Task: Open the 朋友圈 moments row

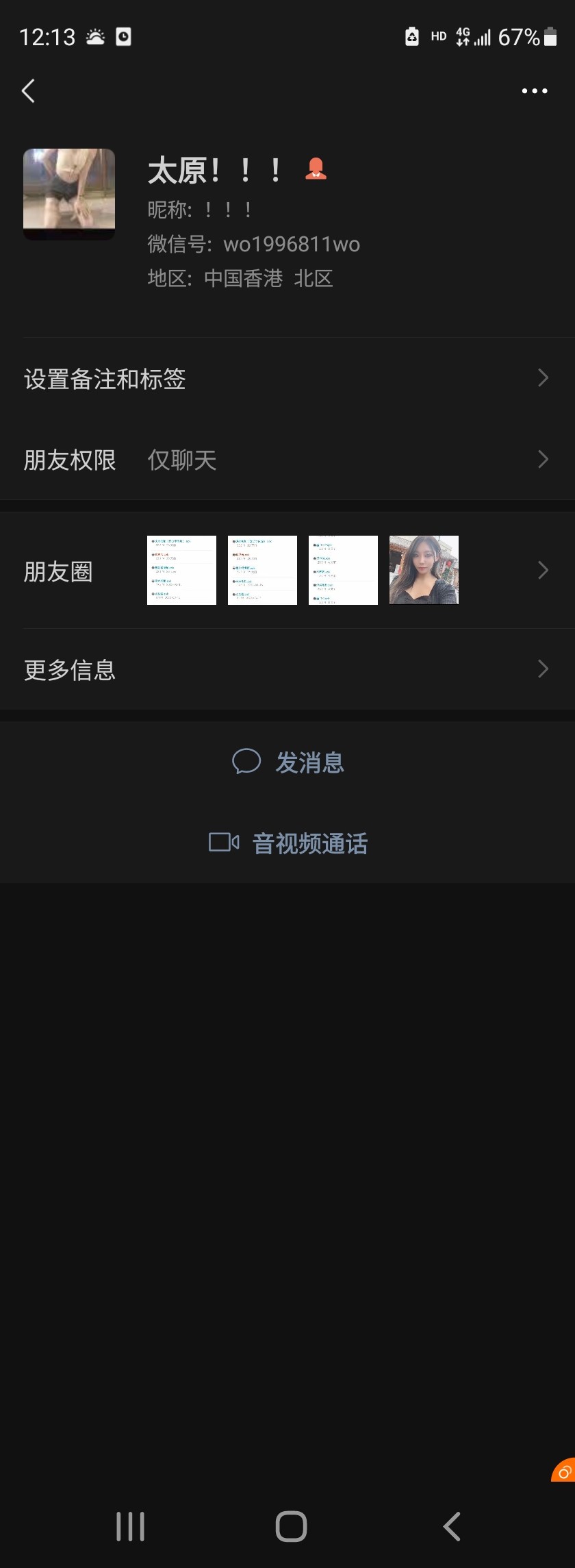Action: pyautogui.click(x=287, y=571)
